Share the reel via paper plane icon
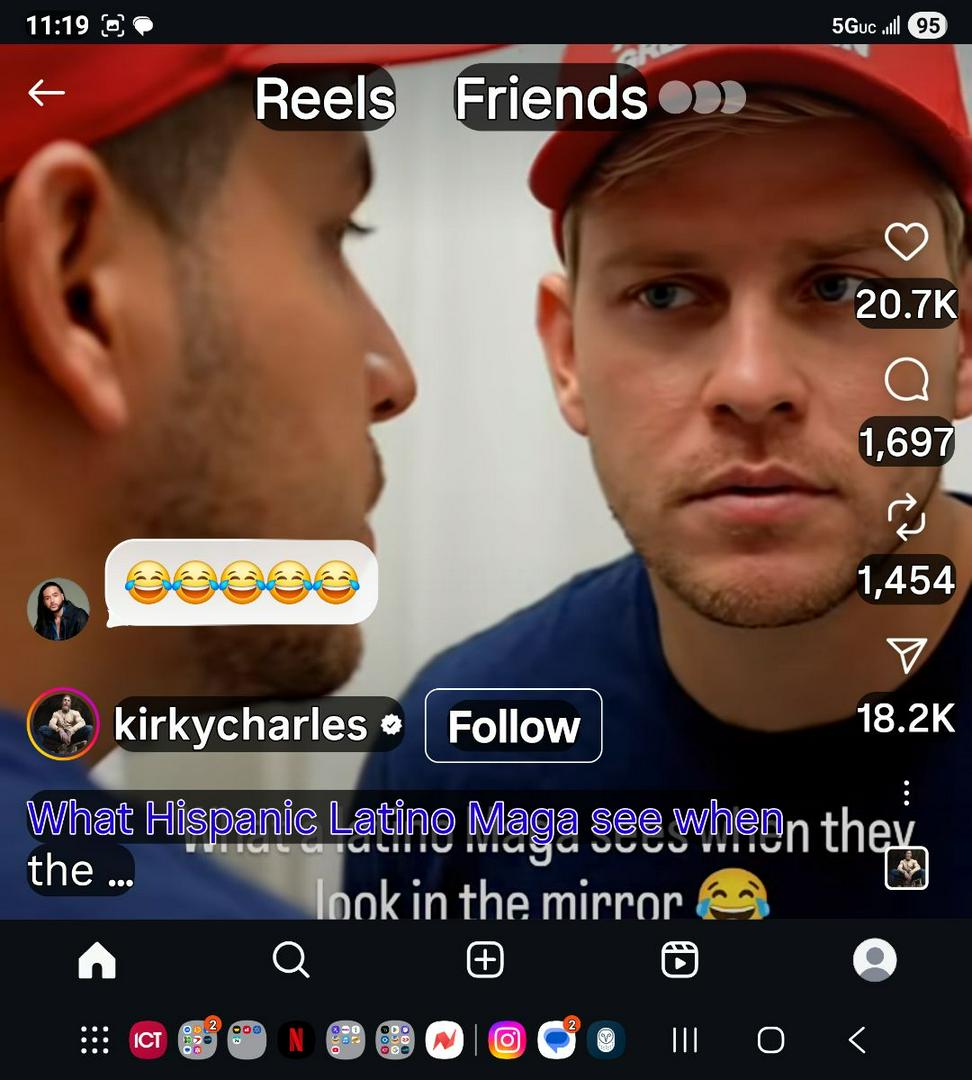The width and height of the screenshot is (972, 1080). click(x=906, y=656)
